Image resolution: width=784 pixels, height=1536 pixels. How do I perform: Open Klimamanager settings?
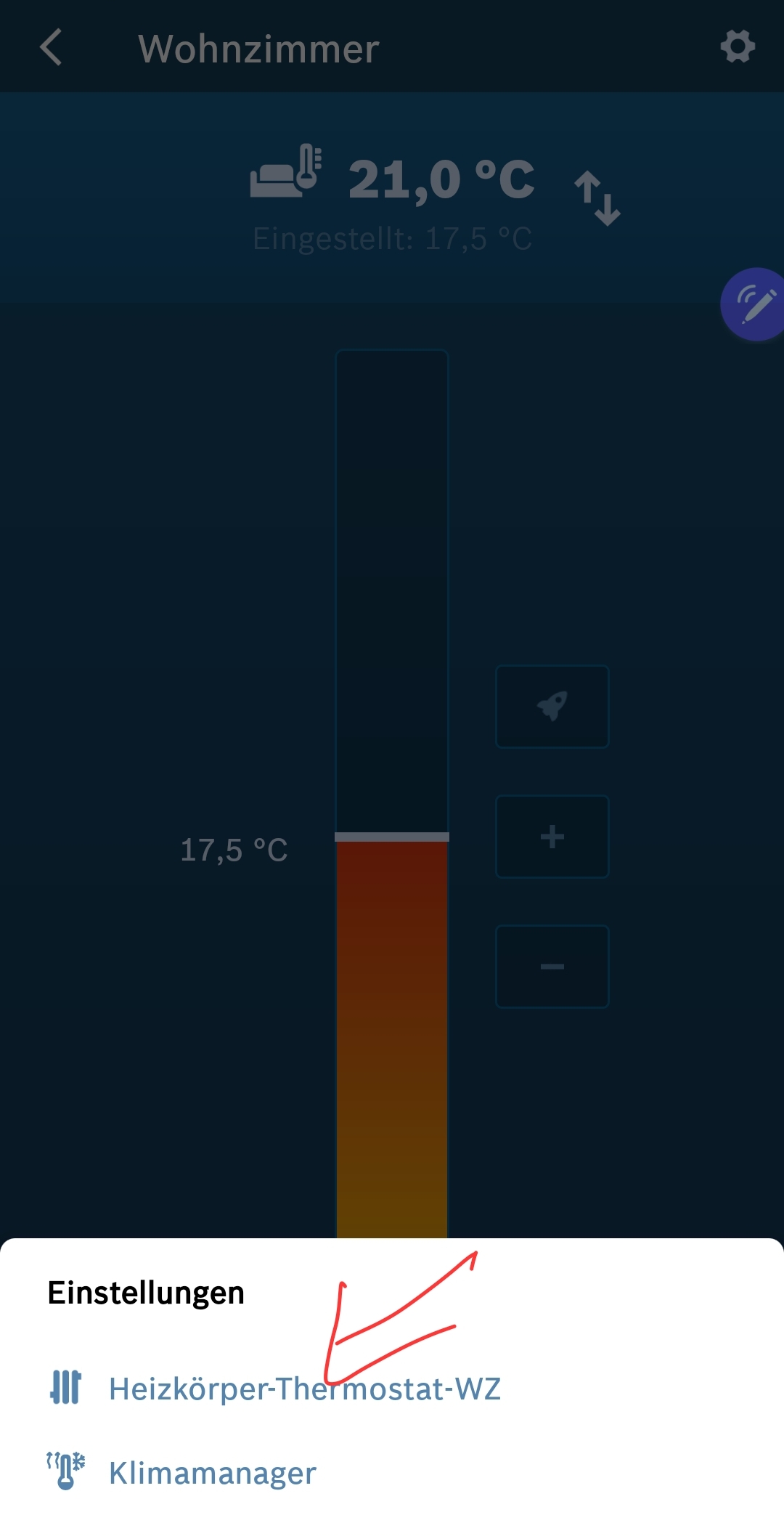(212, 1473)
